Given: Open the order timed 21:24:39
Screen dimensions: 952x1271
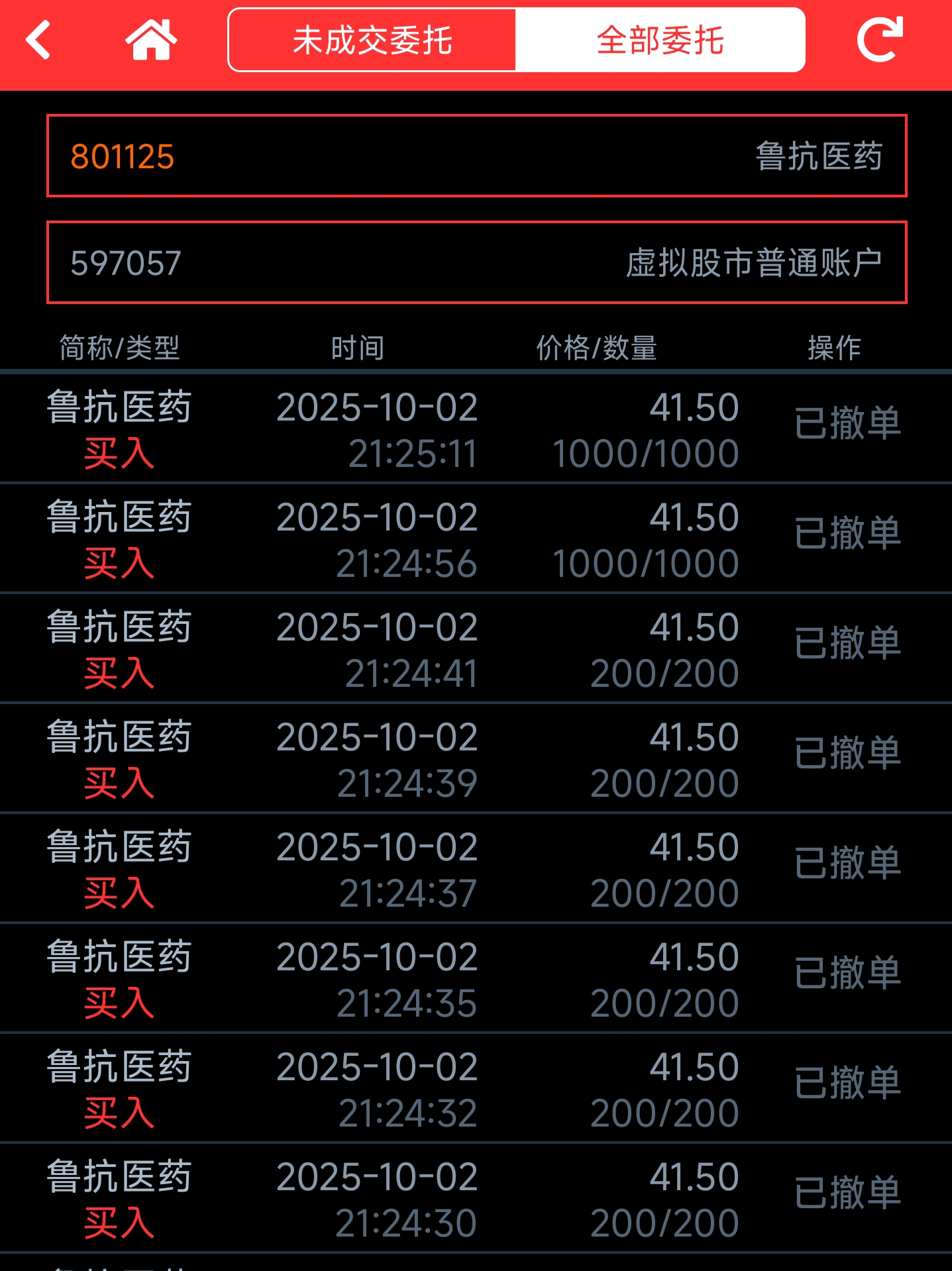Looking at the screenshot, I should coord(476,759).
